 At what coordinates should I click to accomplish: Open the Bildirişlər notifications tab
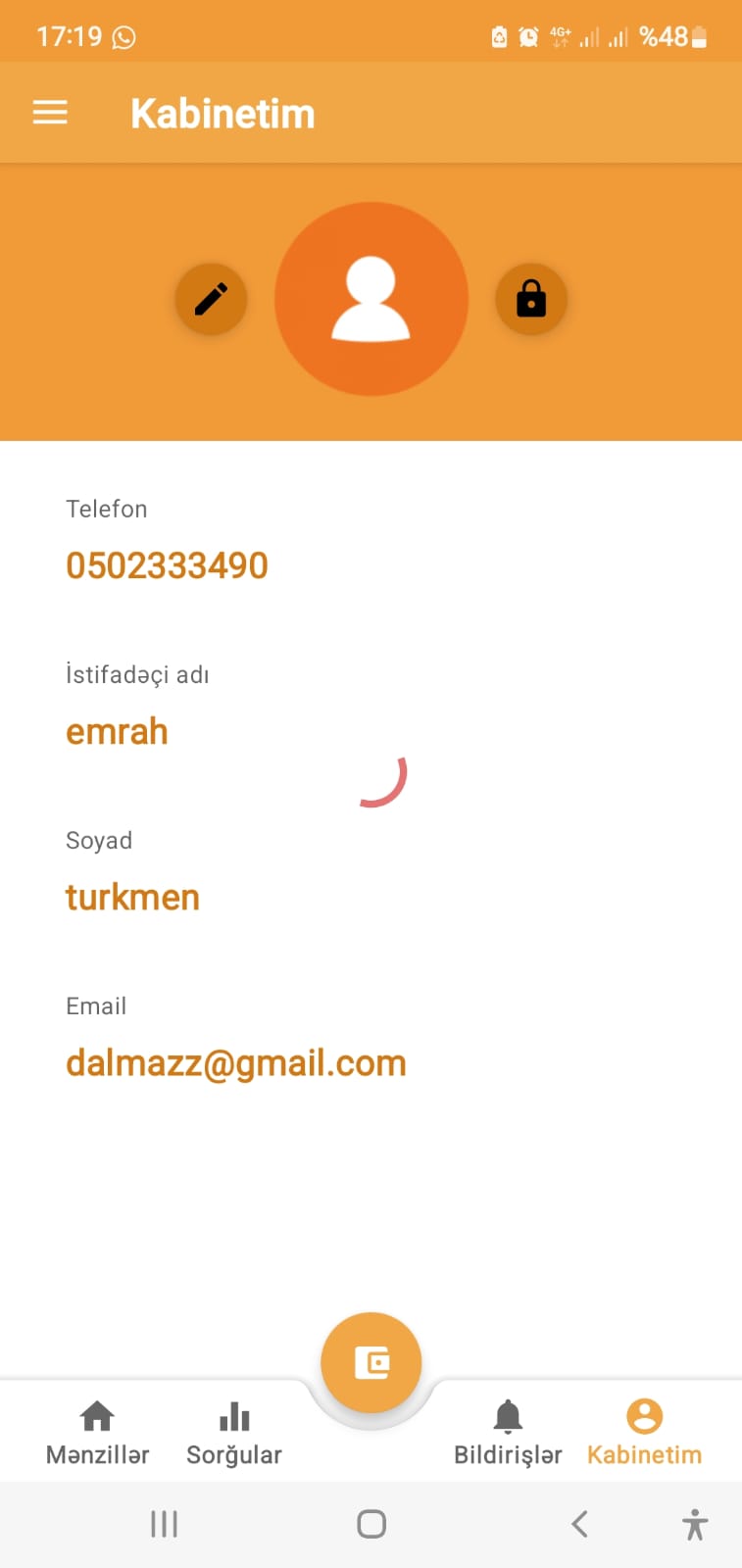coord(508,1432)
